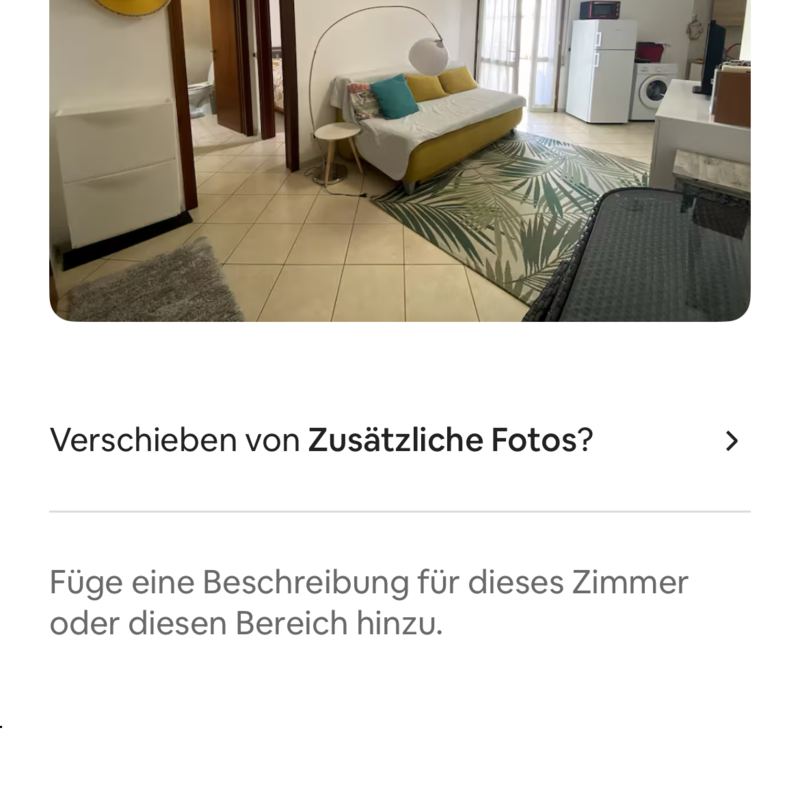Open the 'Verschieben von Zusätzliche Fotos?' row
The image size is (800, 800).
pyautogui.click(x=398, y=441)
